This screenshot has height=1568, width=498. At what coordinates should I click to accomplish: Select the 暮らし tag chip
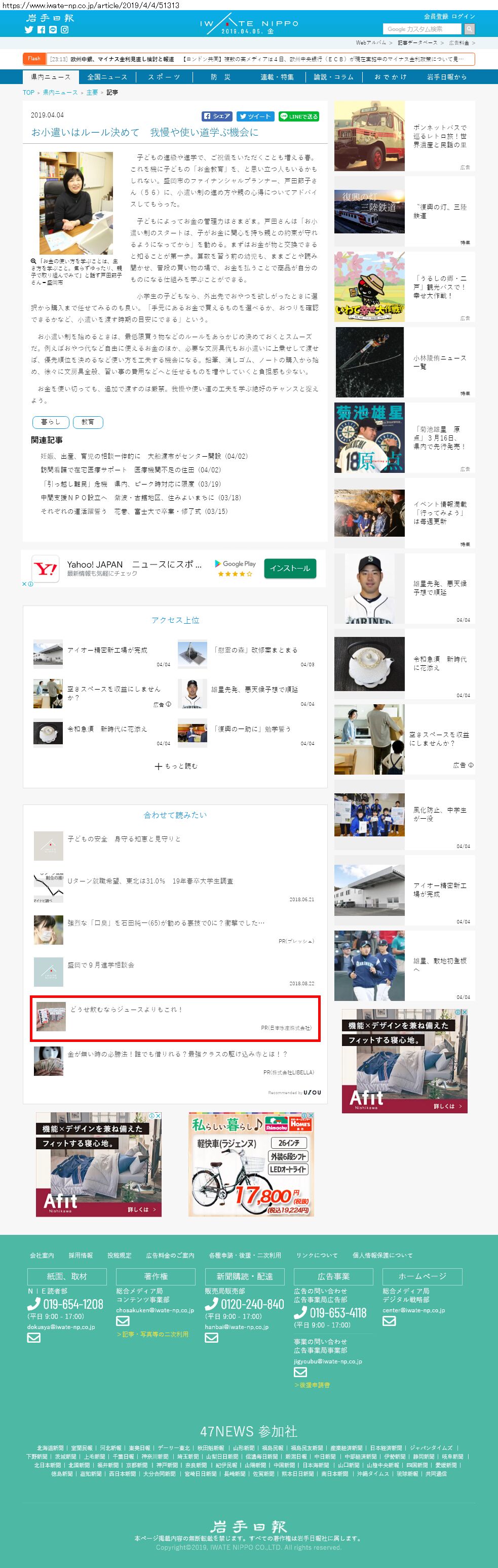pos(51,421)
